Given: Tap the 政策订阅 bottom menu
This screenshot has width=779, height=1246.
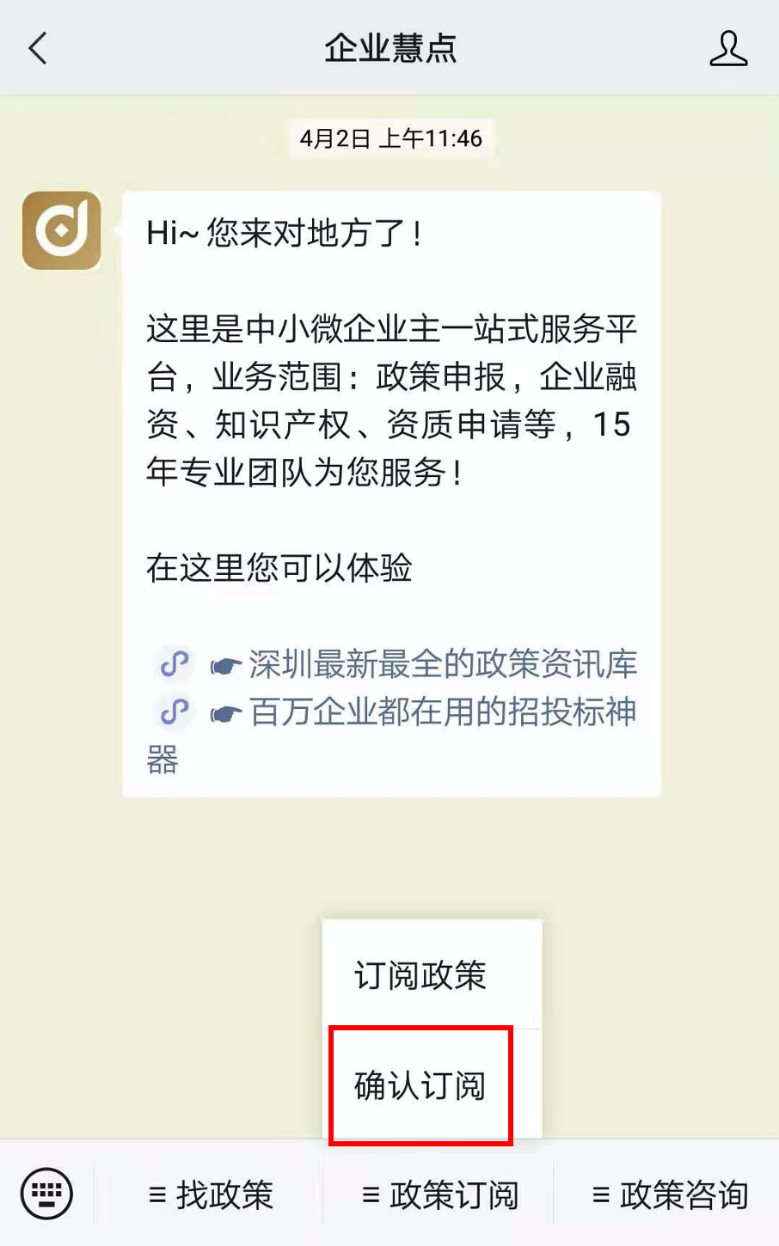Looking at the screenshot, I should click(x=440, y=1194).
